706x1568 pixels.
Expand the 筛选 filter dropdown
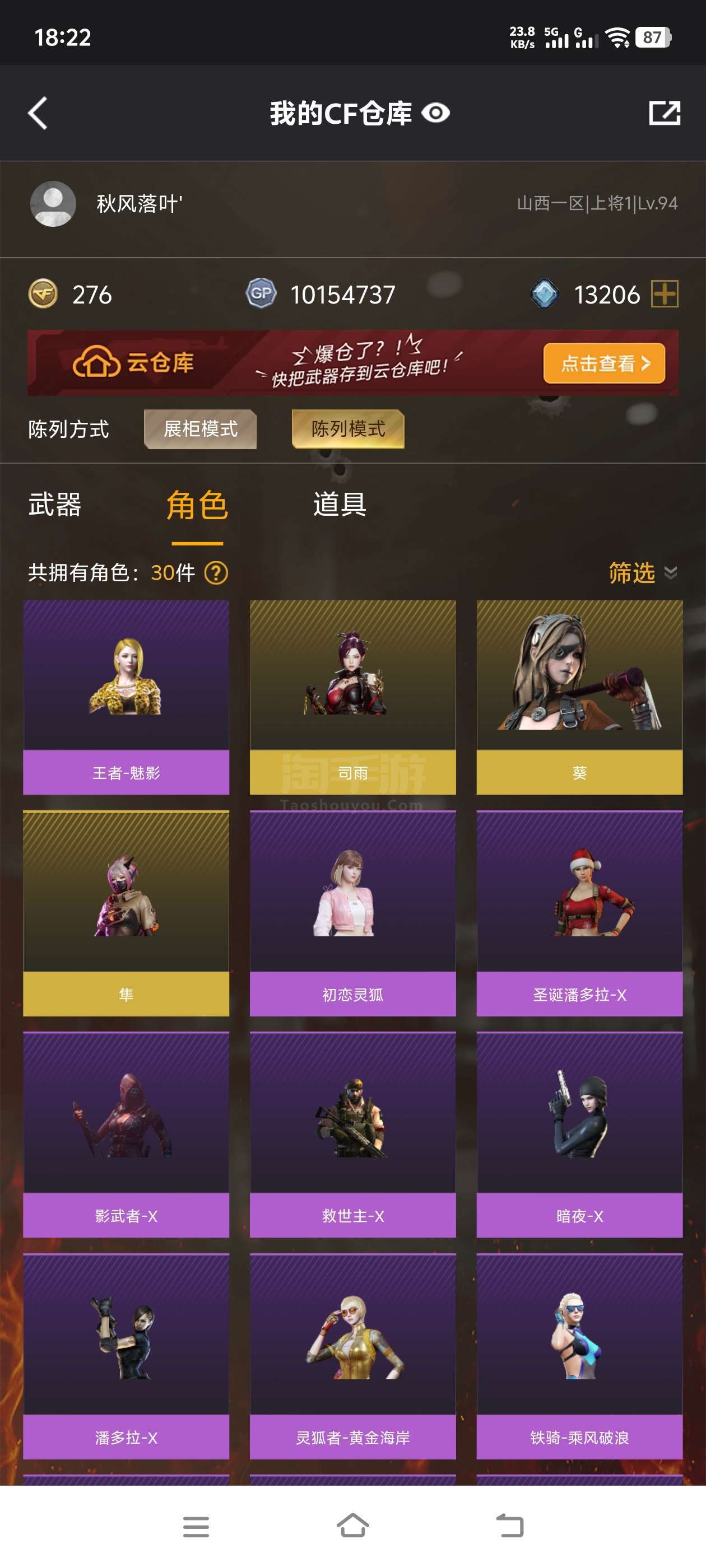point(643,573)
